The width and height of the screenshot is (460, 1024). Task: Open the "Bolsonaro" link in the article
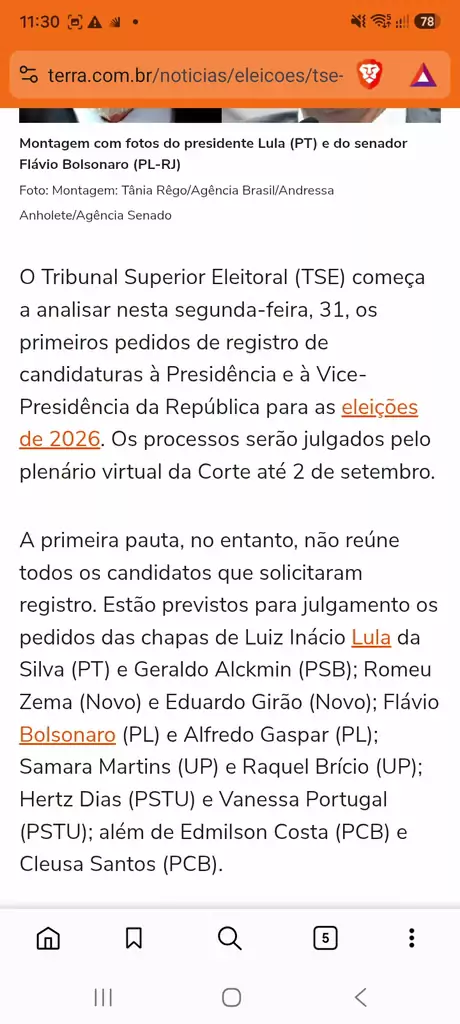point(67,735)
